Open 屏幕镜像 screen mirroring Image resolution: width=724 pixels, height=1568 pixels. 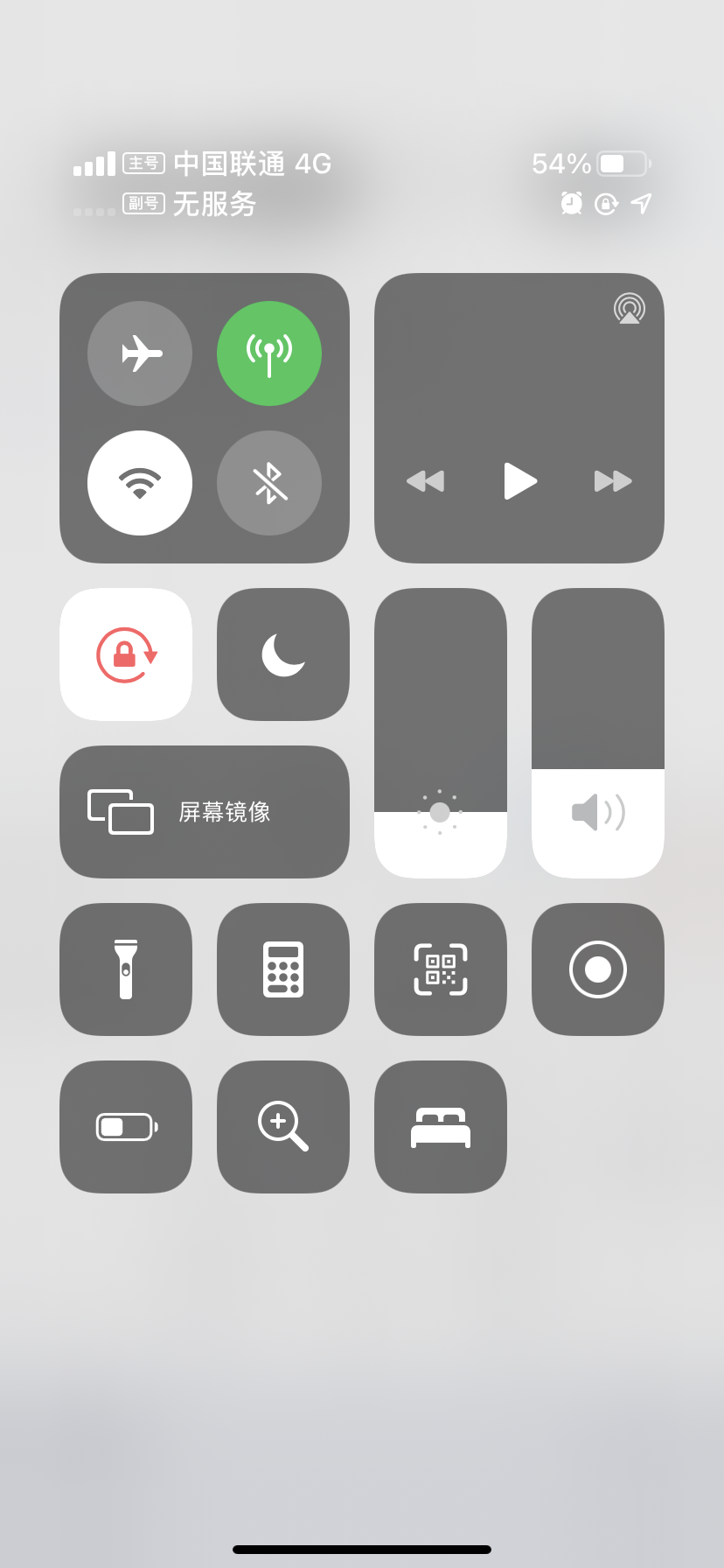tap(205, 812)
